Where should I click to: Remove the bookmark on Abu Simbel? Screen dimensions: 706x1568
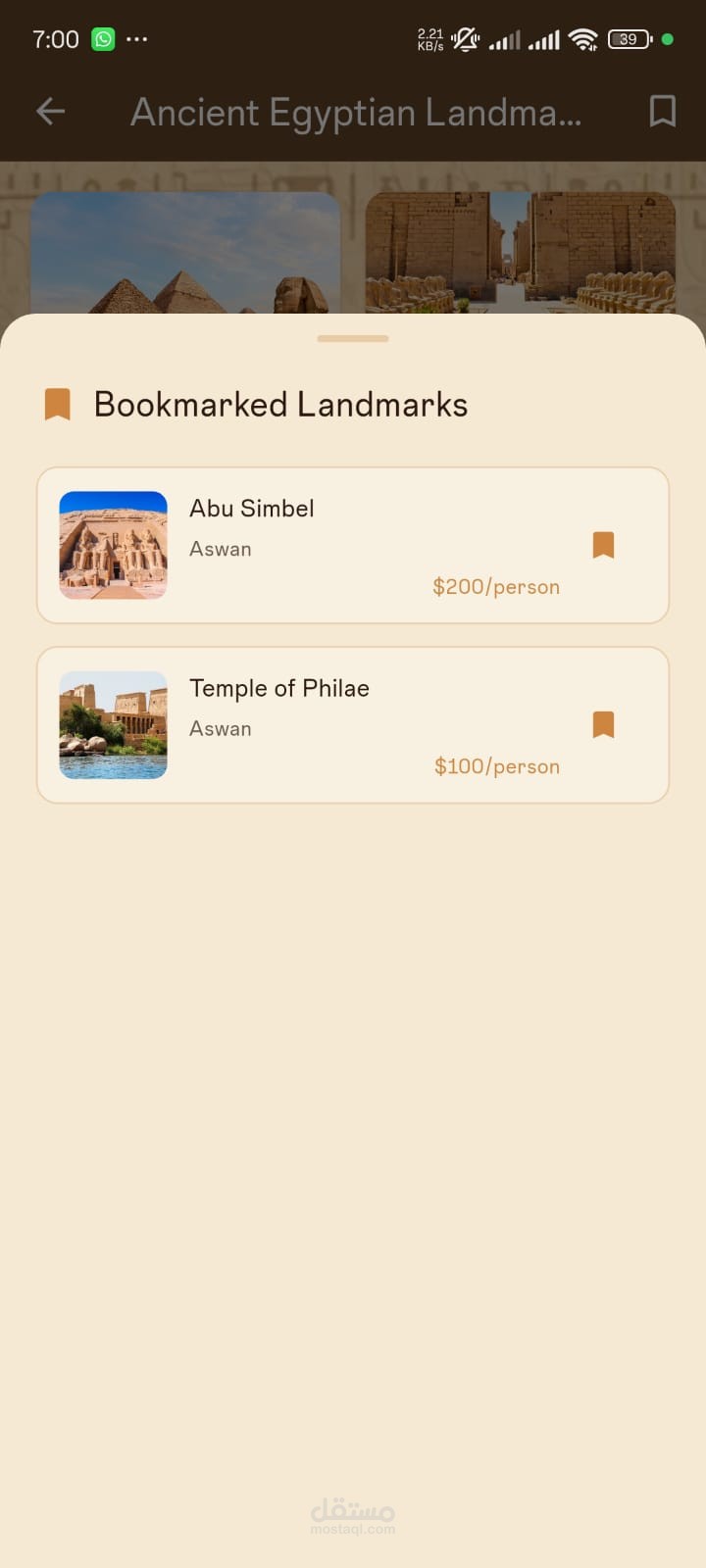pos(603,545)
